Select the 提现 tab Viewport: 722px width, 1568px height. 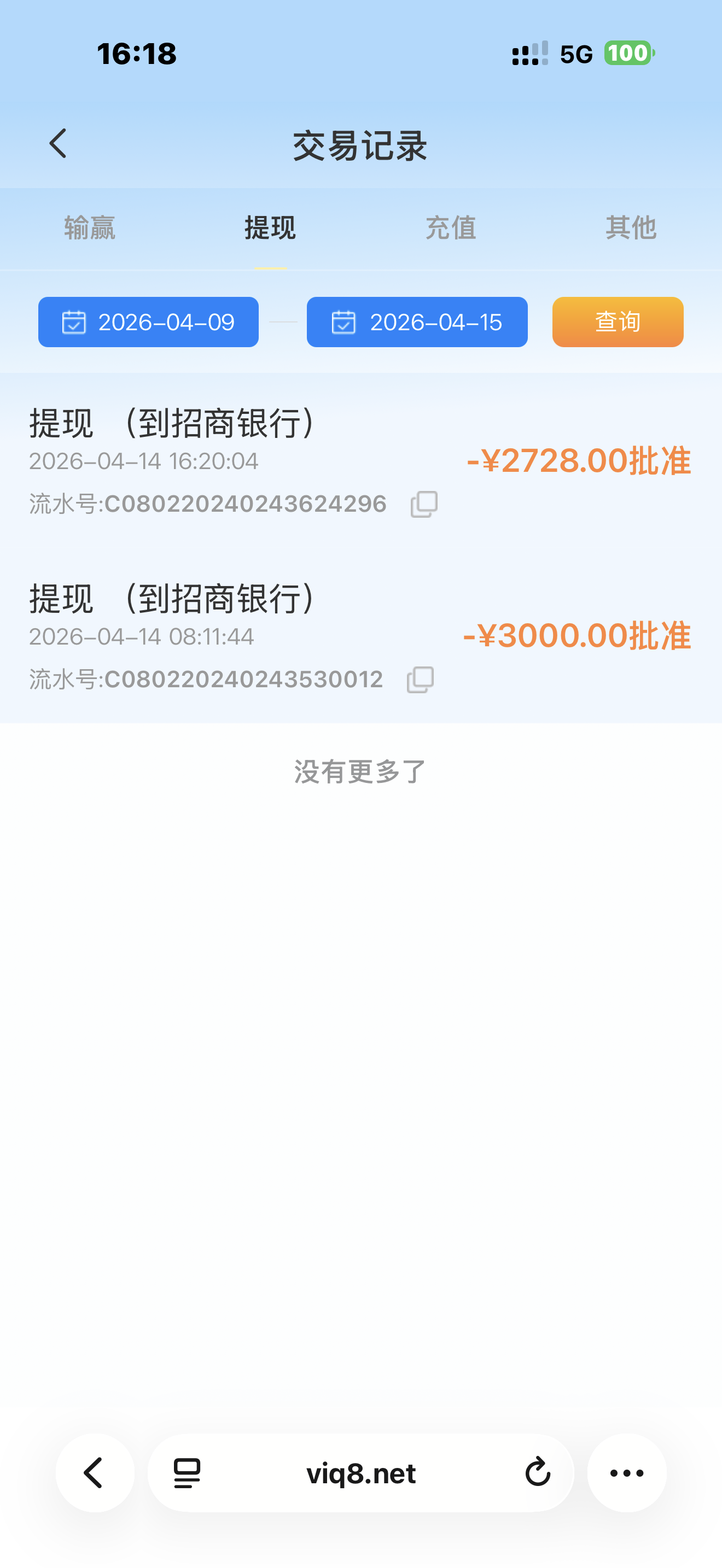[x=270, y=229]
